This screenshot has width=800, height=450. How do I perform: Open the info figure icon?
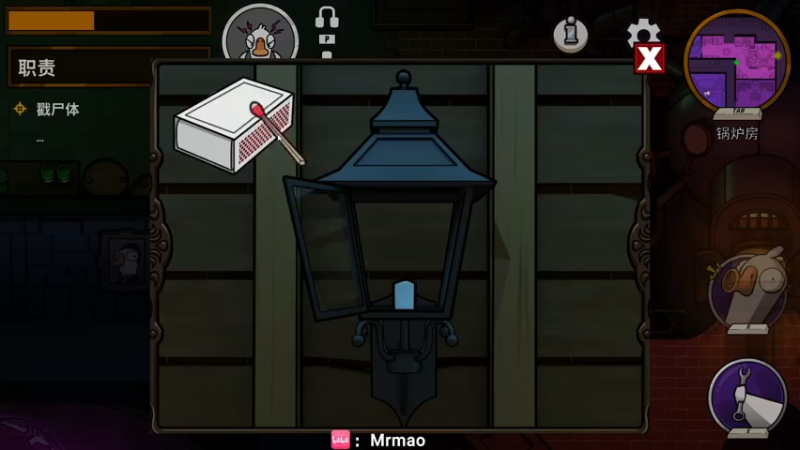click(571, 34)
